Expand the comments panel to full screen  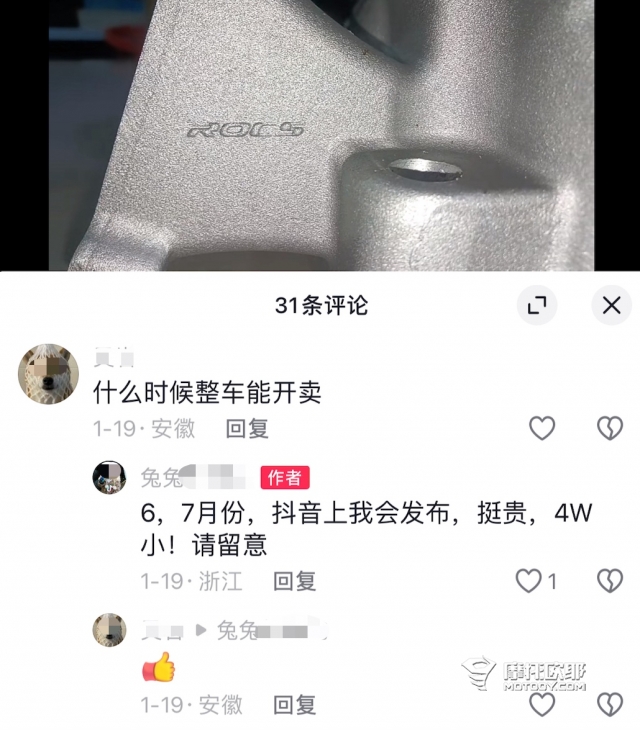537,305
